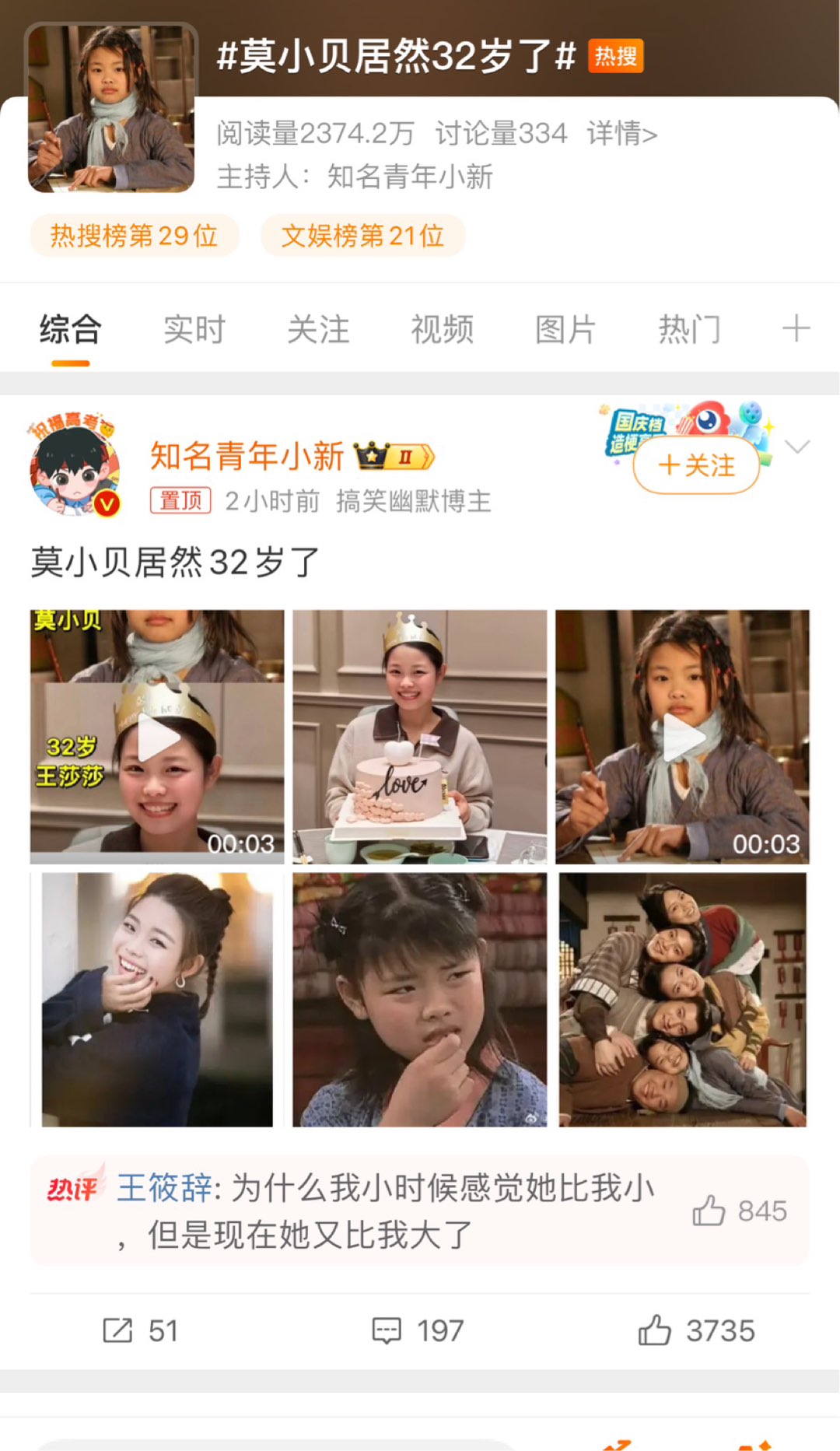The height and width of the screenshot is (1451, 840).
Task: Expand the post options chevron
Action: [798, 447]
